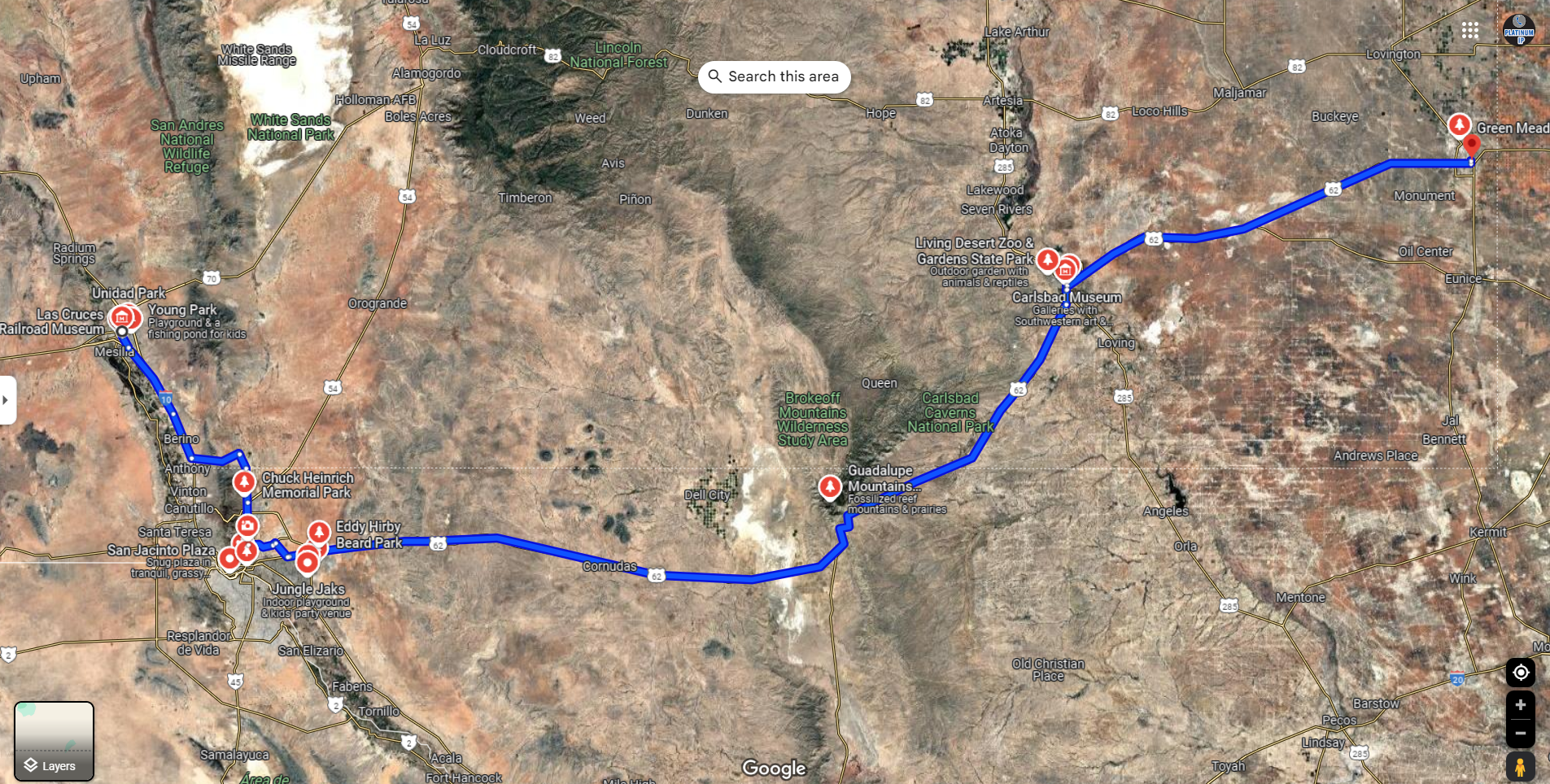The height and width of the screenshot is (784, 1550).
Task: Tap the Search this area button
Action: [x=774, y=76]
